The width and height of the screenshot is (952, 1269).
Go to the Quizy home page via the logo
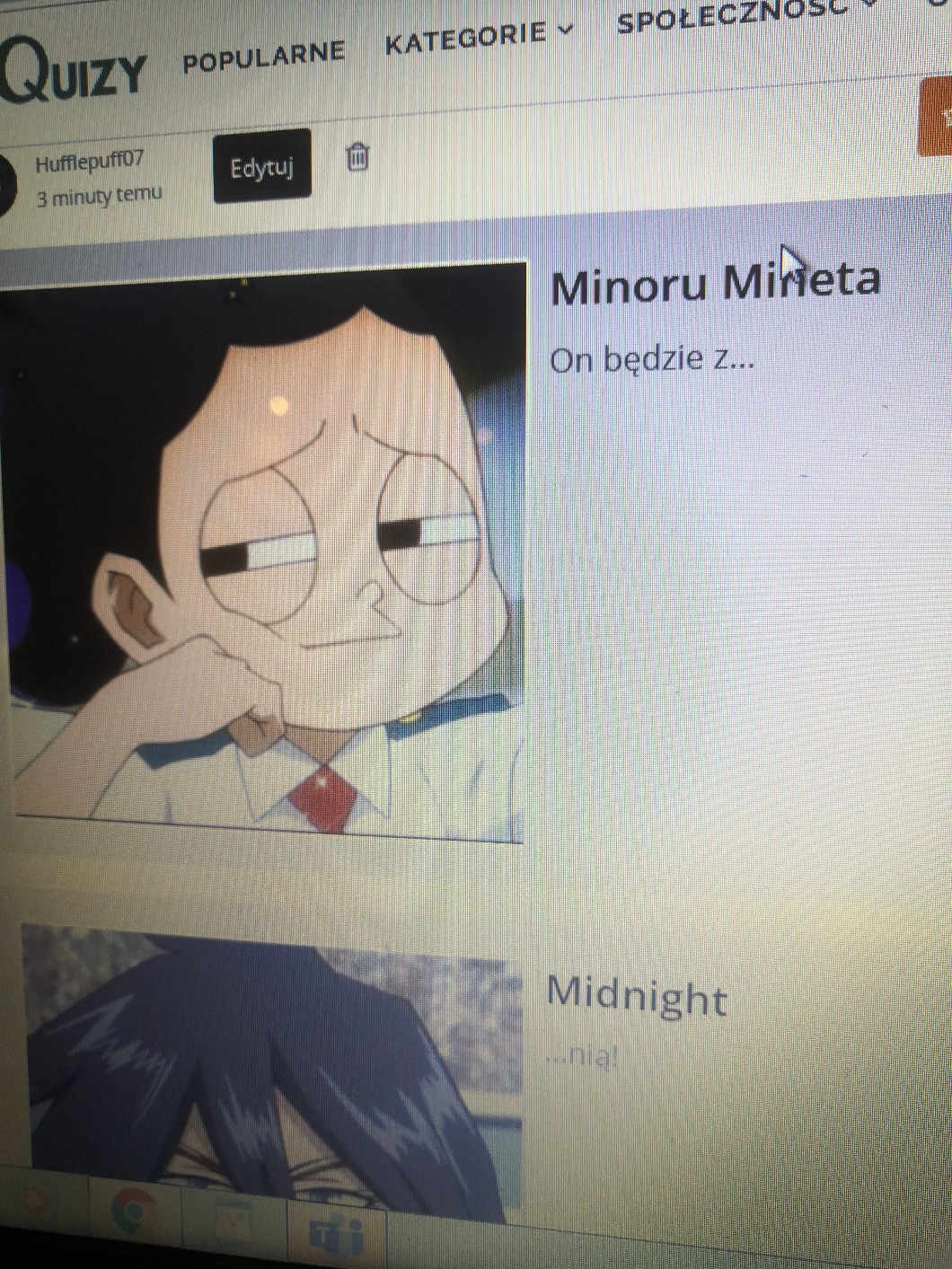pyautogui.click(x=72, y=74)
